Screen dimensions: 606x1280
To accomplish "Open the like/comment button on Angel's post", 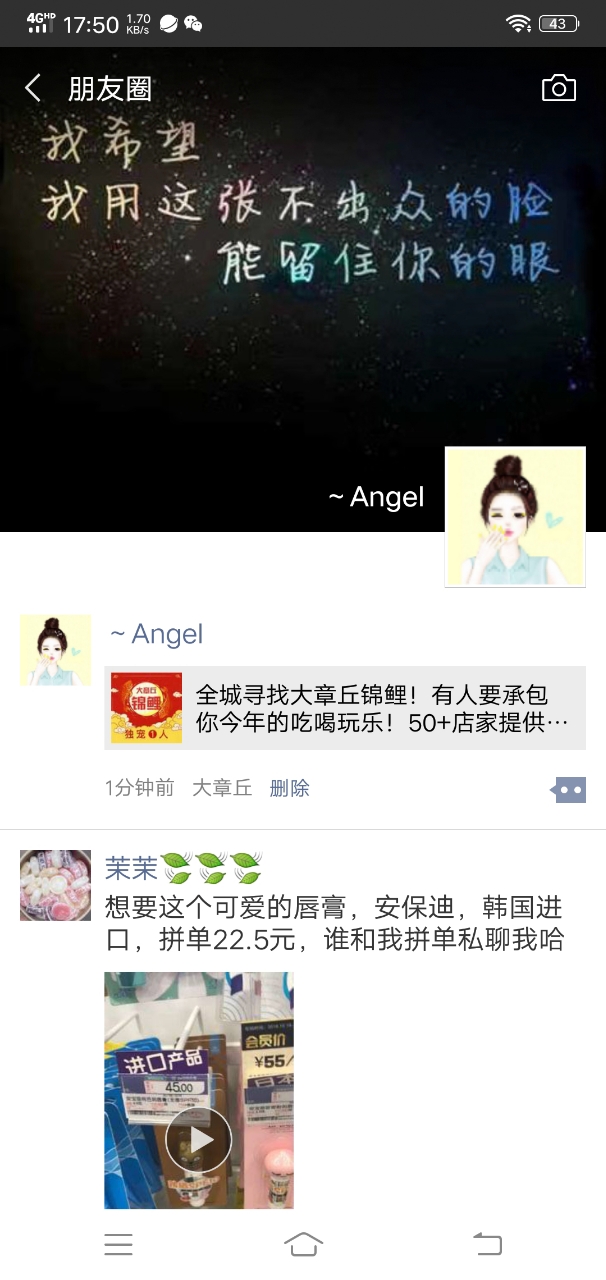I will pos(568,789).
